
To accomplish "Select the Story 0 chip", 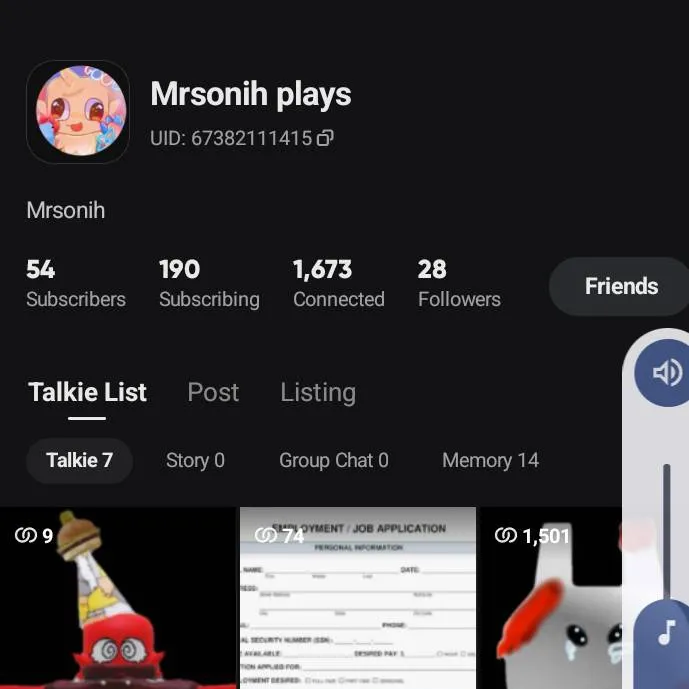I will 195,460.
